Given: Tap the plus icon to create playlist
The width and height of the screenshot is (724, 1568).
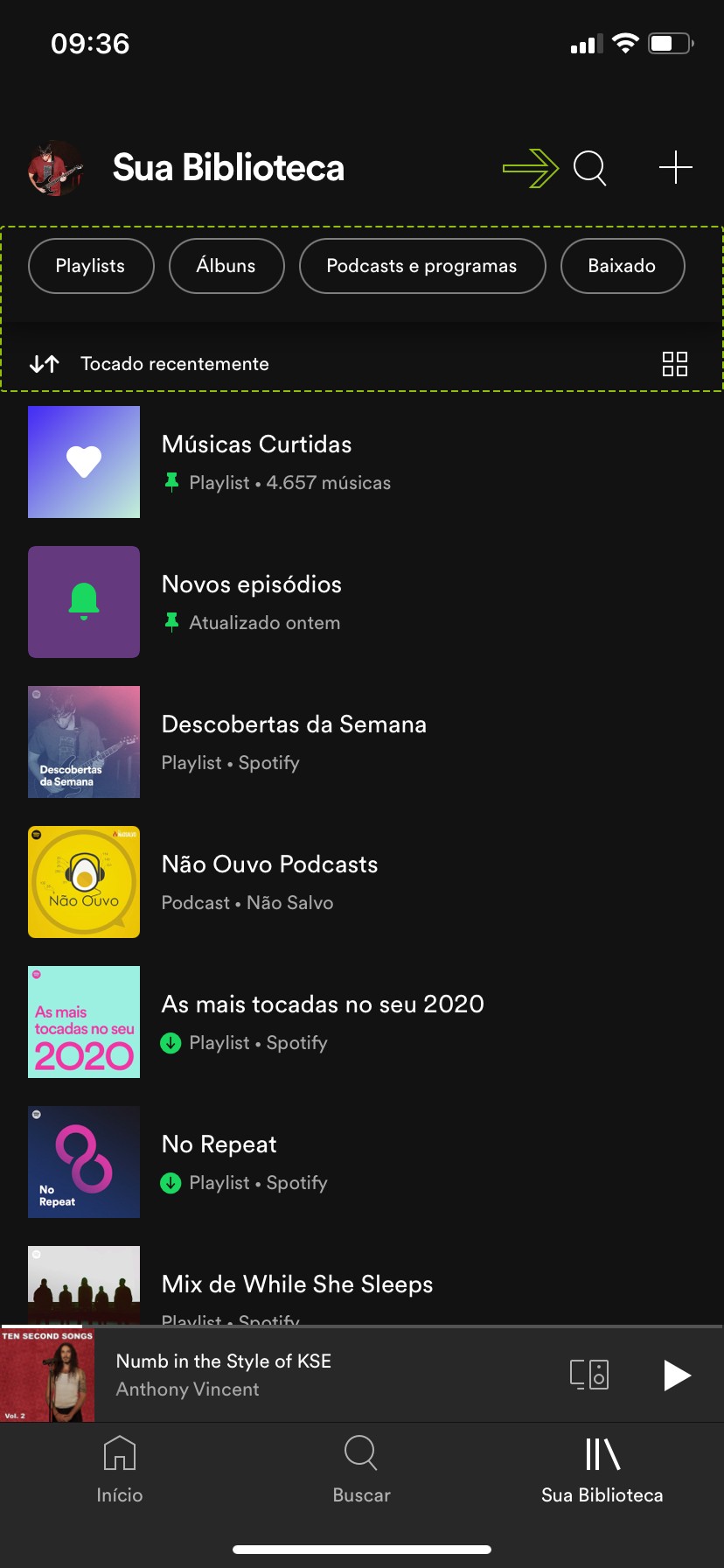Looking at the screenshot, I should pyautogui.click(x=675, y=168).
